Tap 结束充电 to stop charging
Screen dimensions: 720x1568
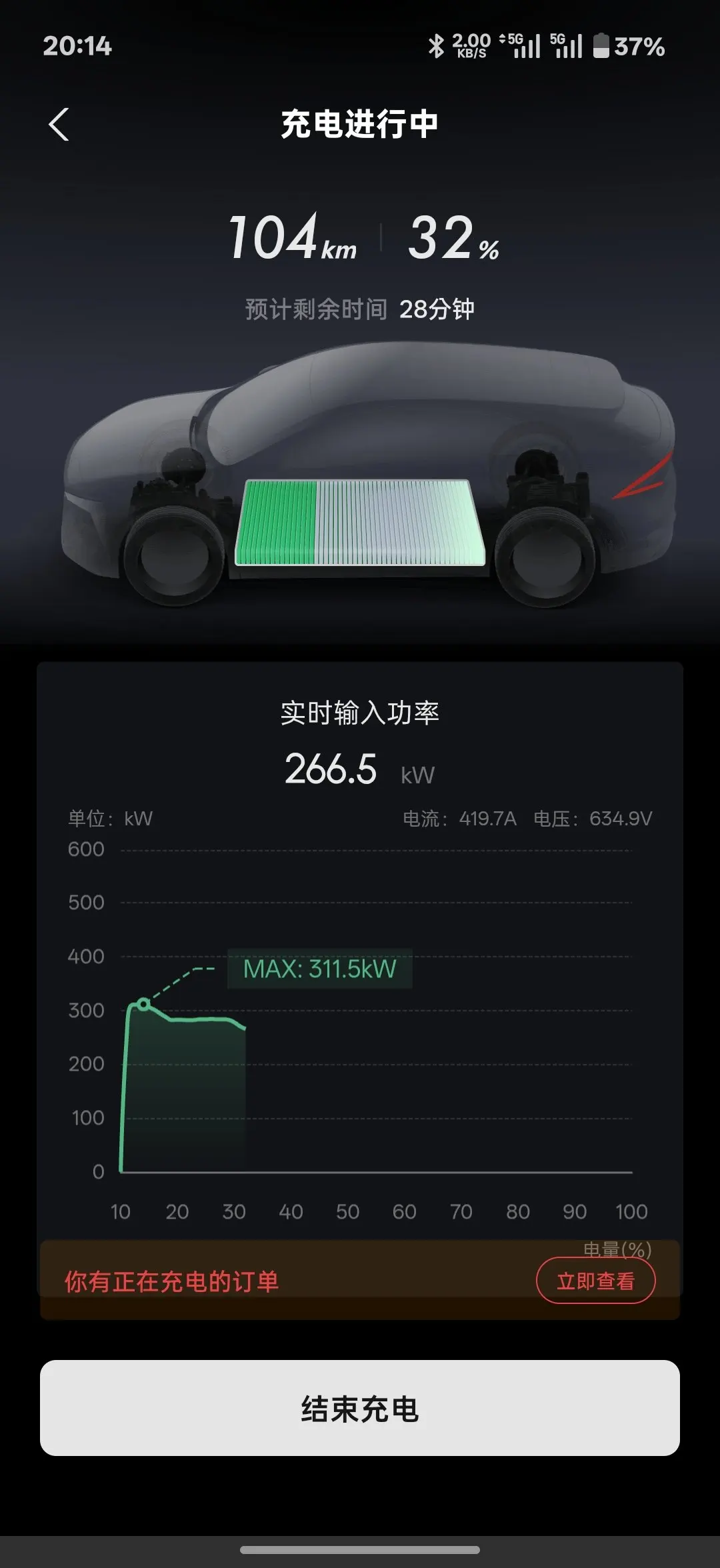coord(360,1408)
